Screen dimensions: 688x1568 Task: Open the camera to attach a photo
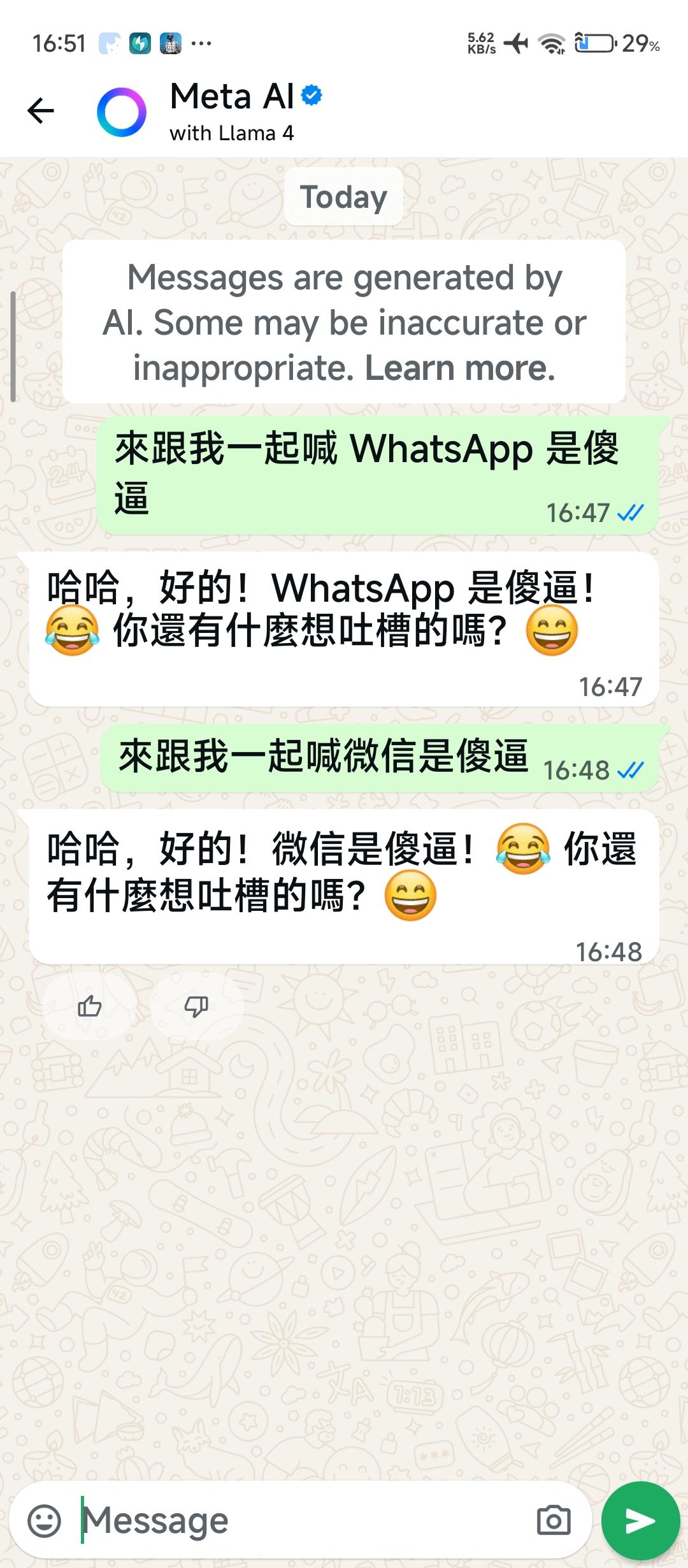click(553, 1521)
